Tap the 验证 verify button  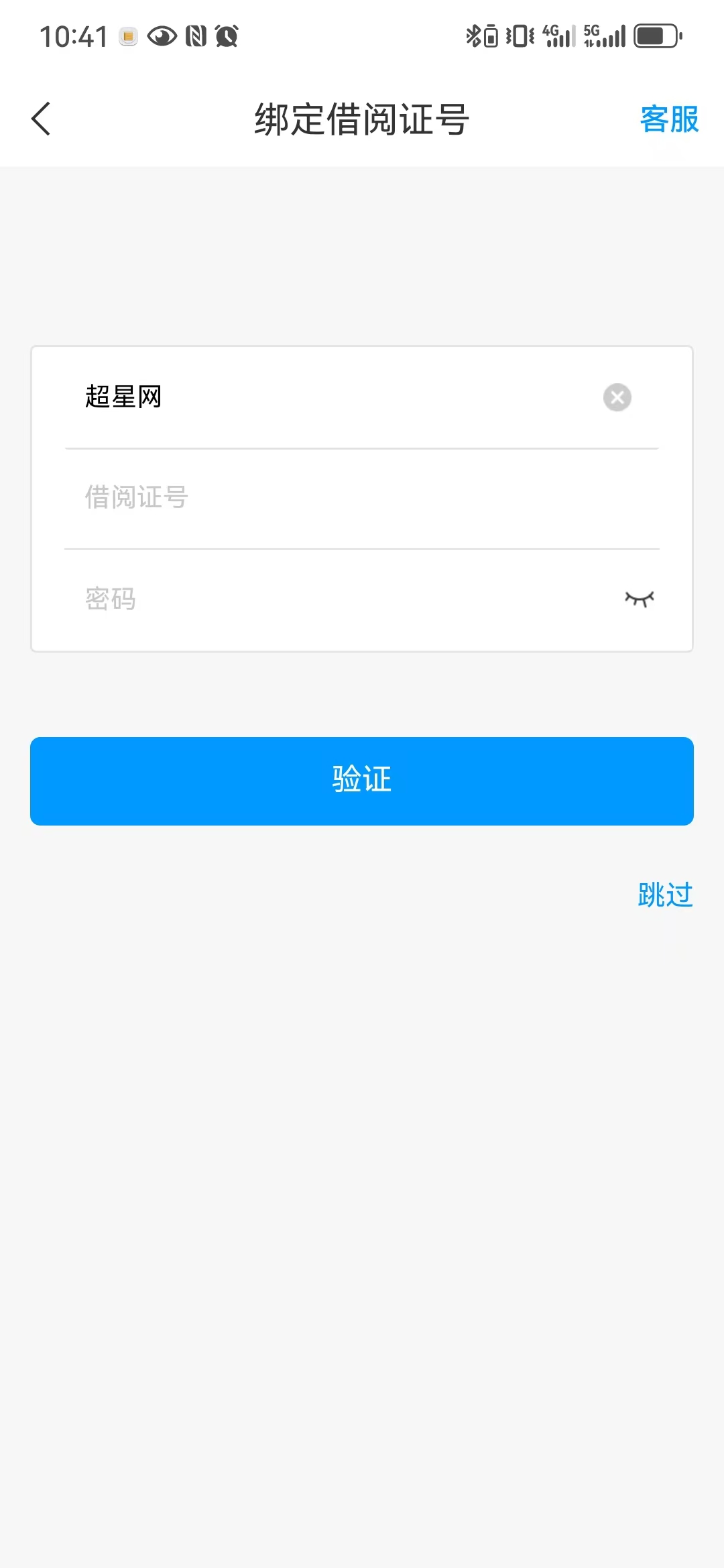pyautogui.click(x=362, y=781)
